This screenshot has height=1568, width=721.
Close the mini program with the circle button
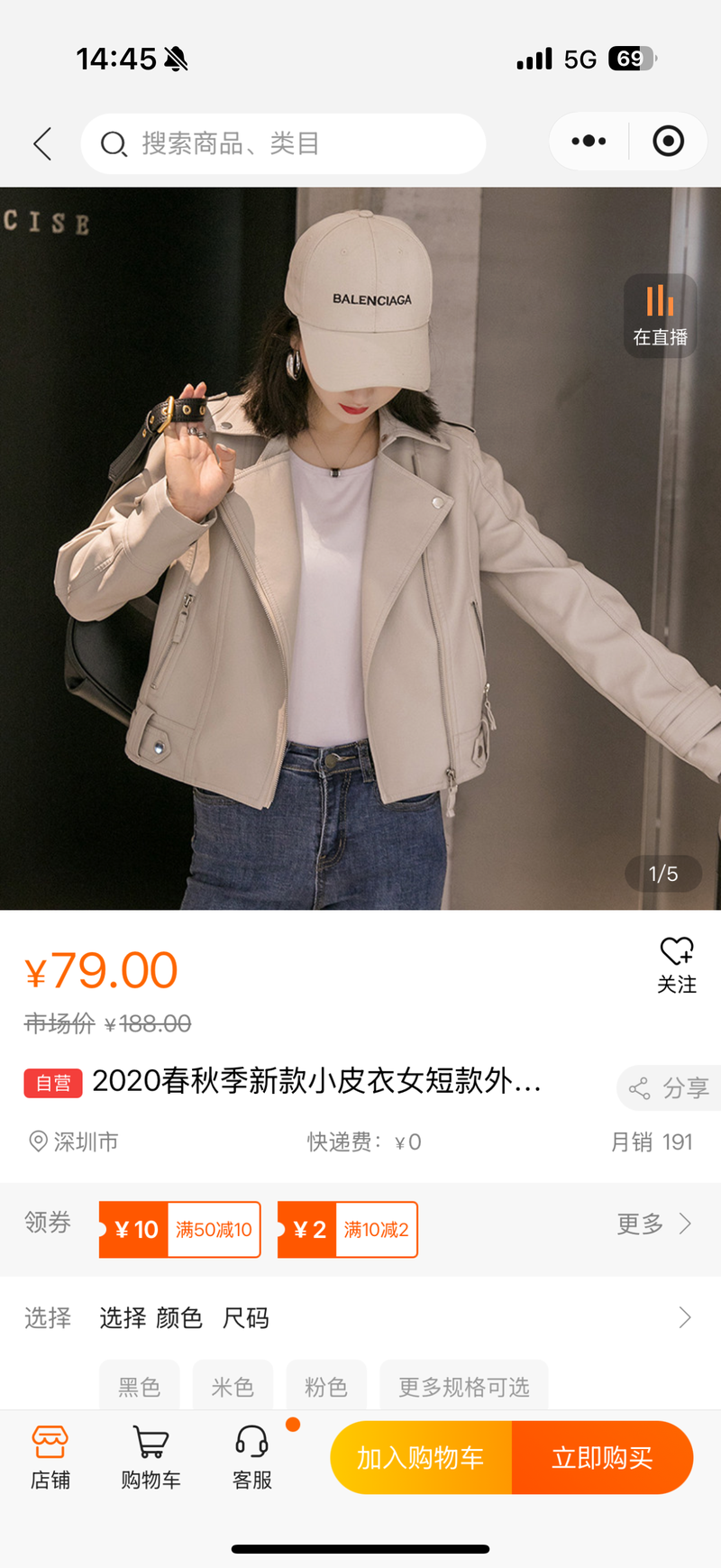(x=668, y=142)
